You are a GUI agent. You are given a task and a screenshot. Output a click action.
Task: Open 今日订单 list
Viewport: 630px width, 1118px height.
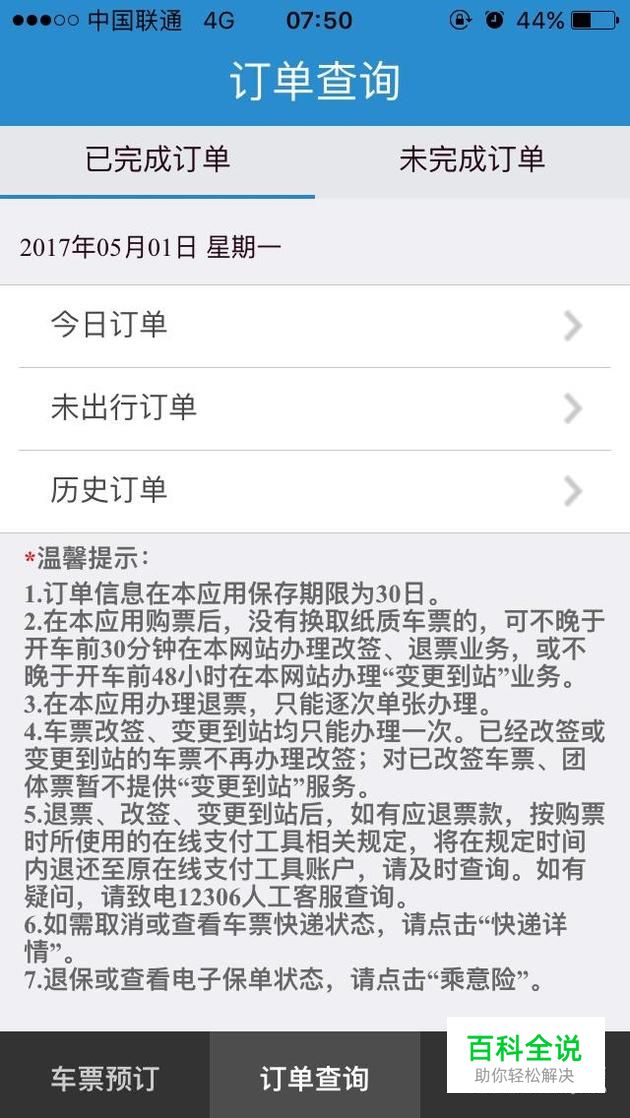click(314, 326)
